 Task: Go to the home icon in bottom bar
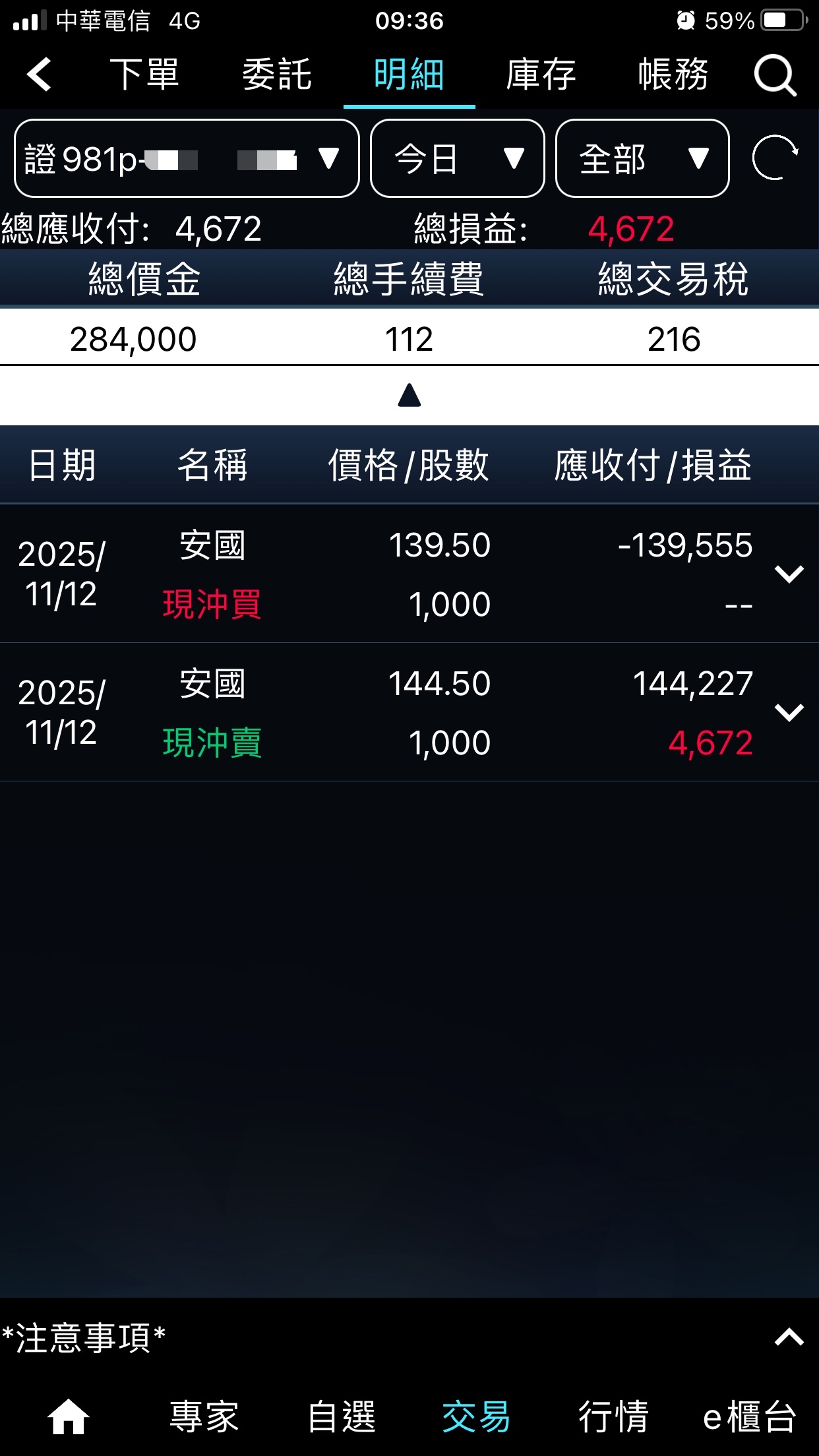tap(69, 1416)
